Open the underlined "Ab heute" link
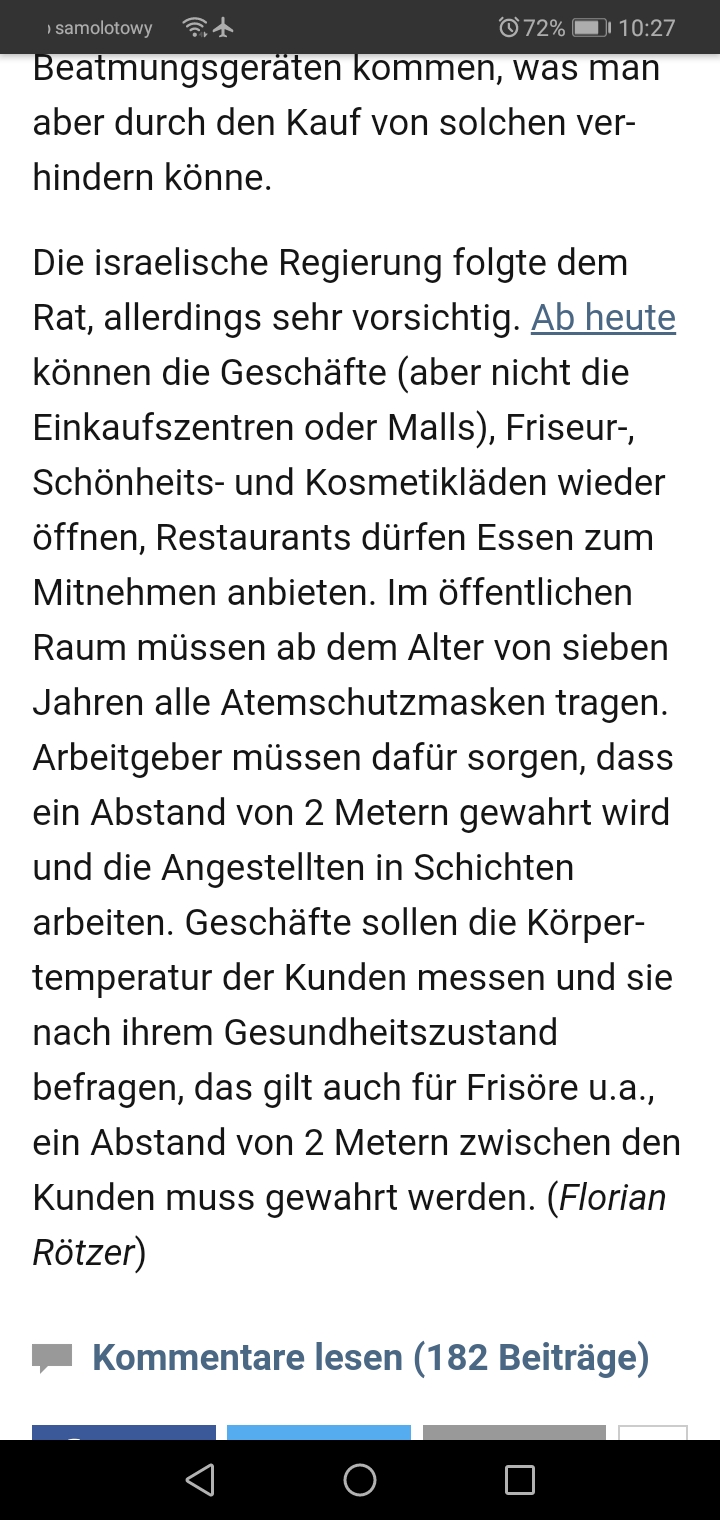This screenshot has height=1520, width=720. [603, 318]
